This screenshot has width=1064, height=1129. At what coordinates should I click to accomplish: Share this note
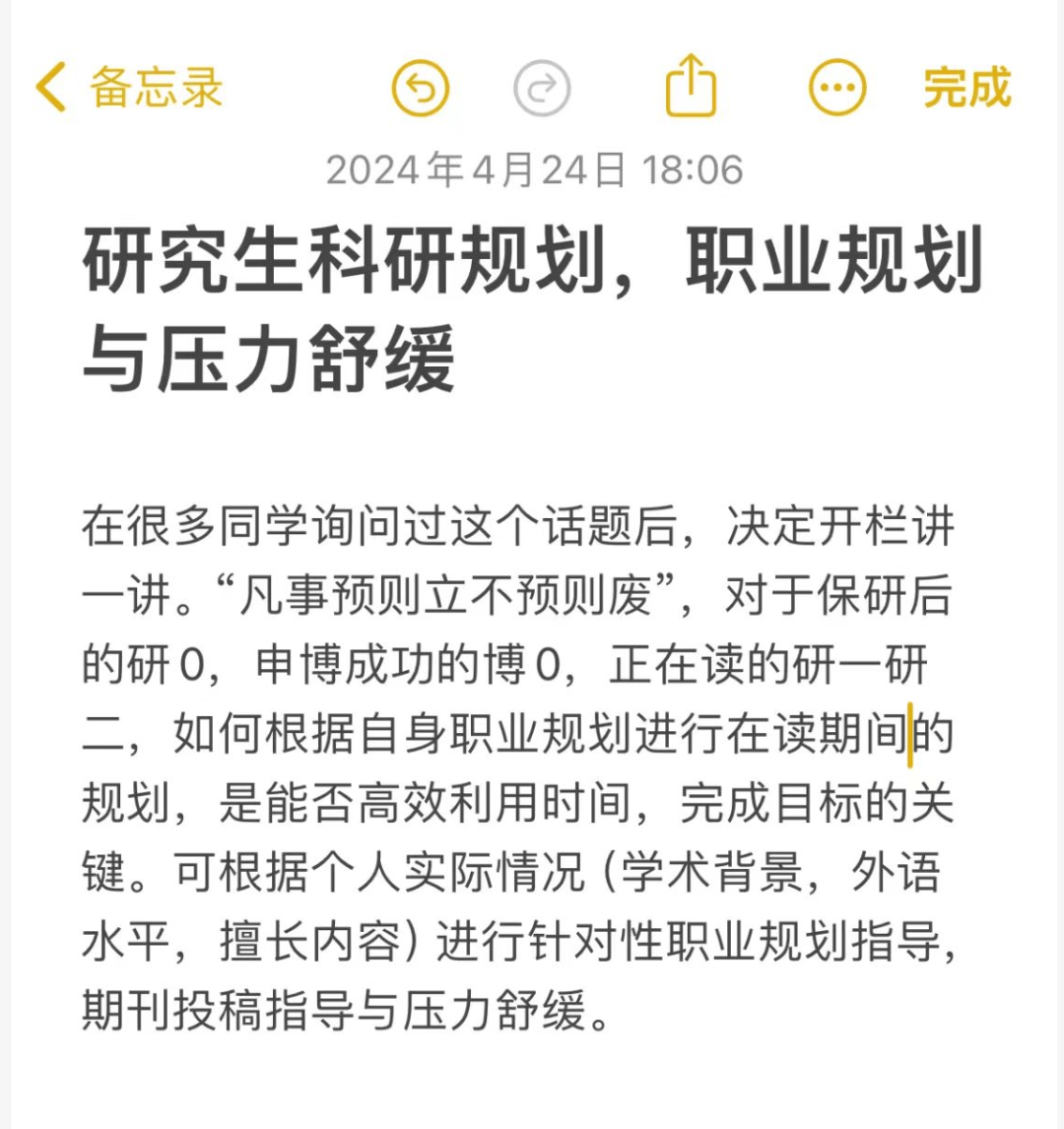pyautogui.click(x=691, y=86)
